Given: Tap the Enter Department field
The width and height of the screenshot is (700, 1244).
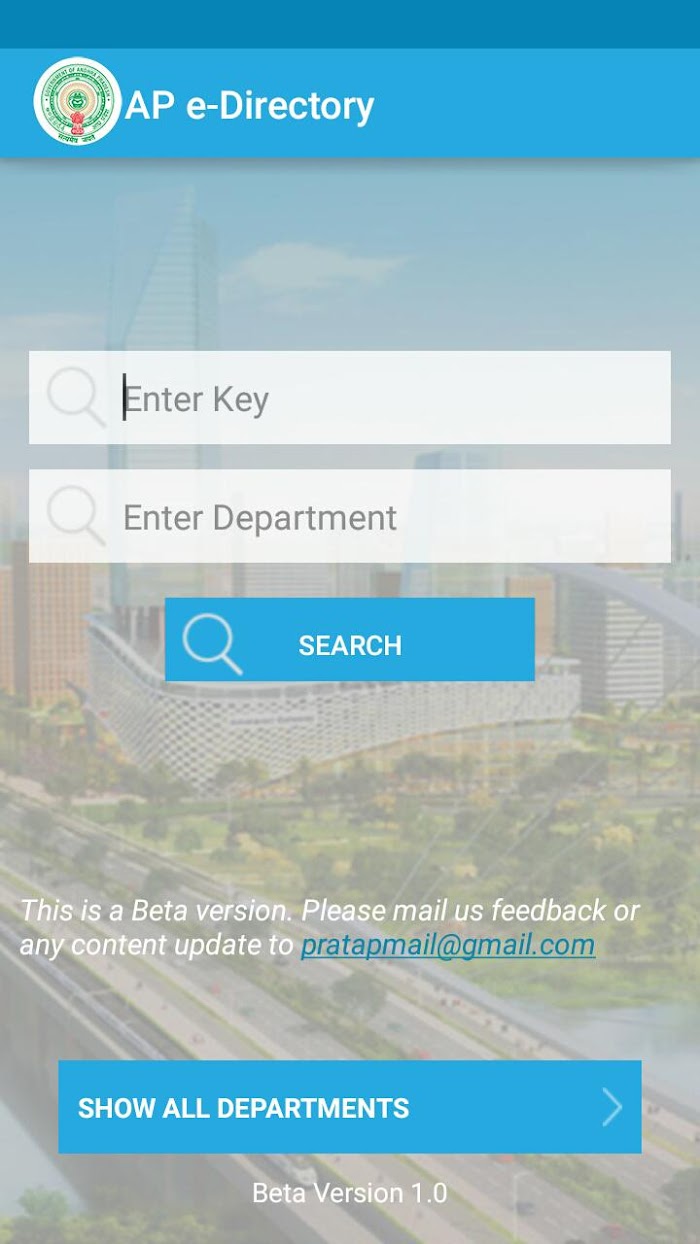Looking at the screenshot, I should 350,516.
